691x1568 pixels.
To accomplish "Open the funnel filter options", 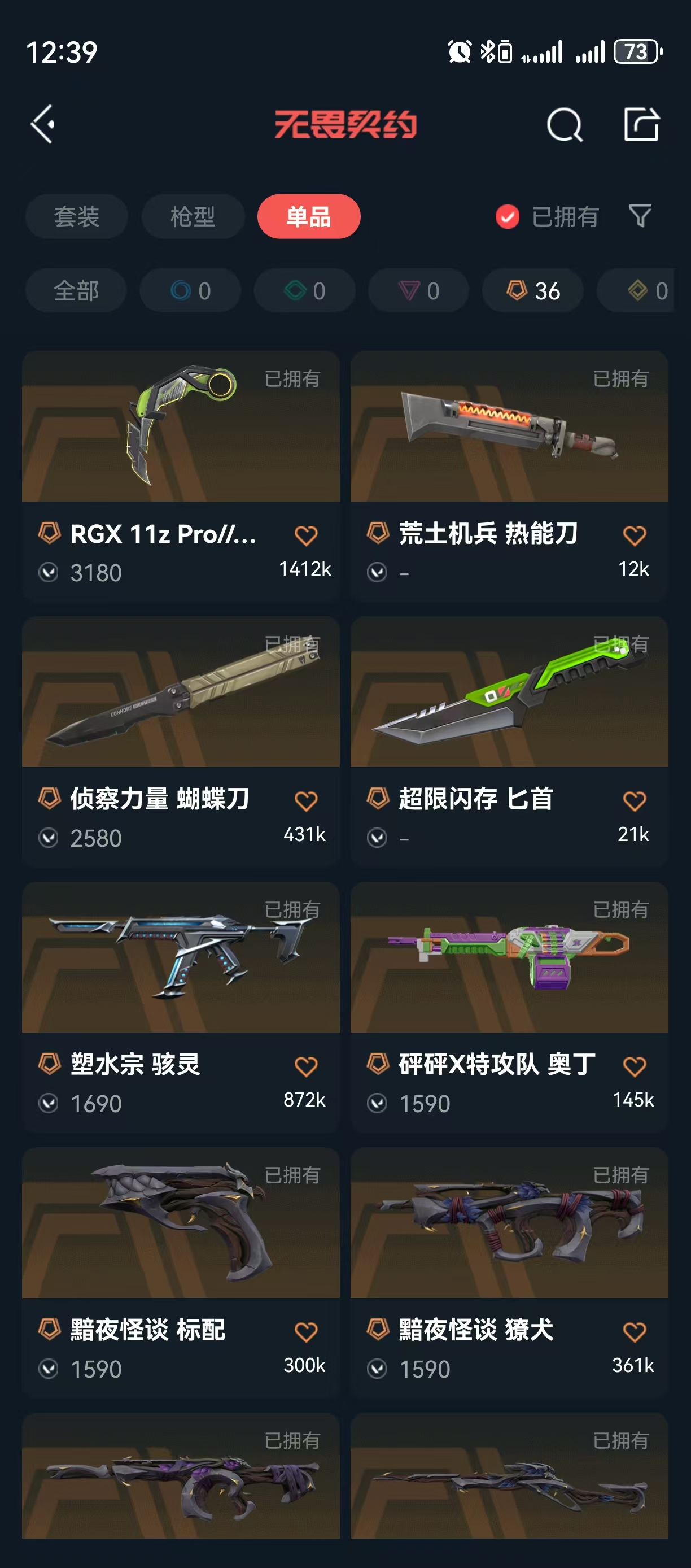I will tap(640, 216).
